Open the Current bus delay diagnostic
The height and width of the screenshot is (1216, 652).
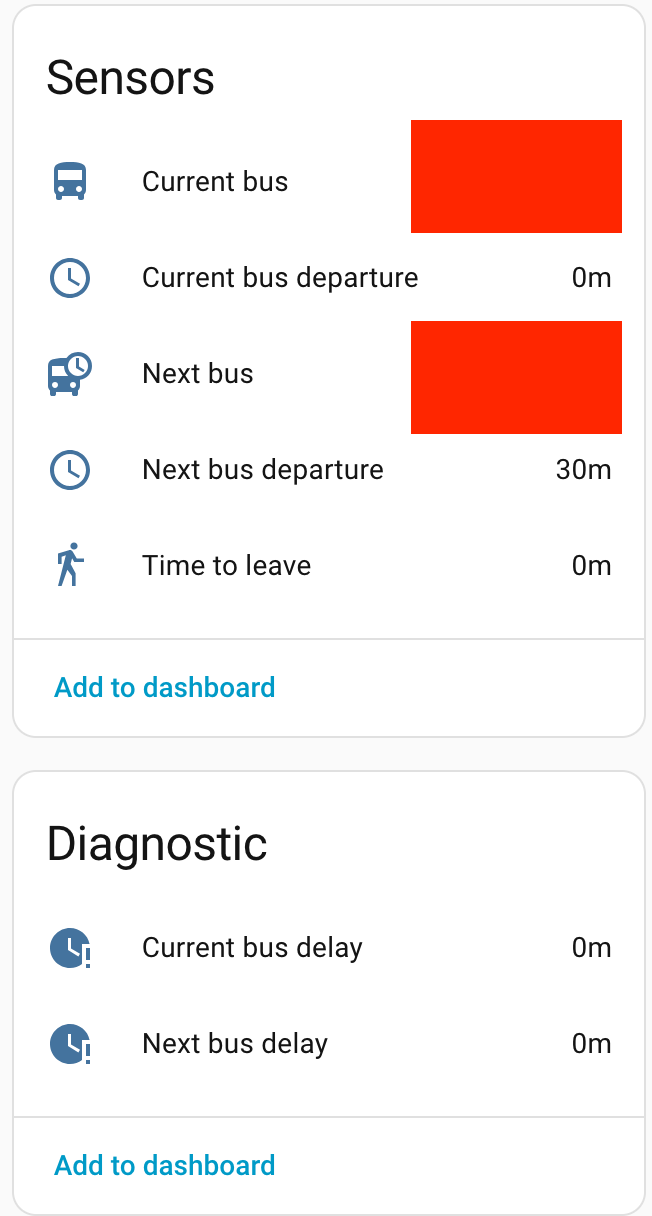(x=252, y=948)
